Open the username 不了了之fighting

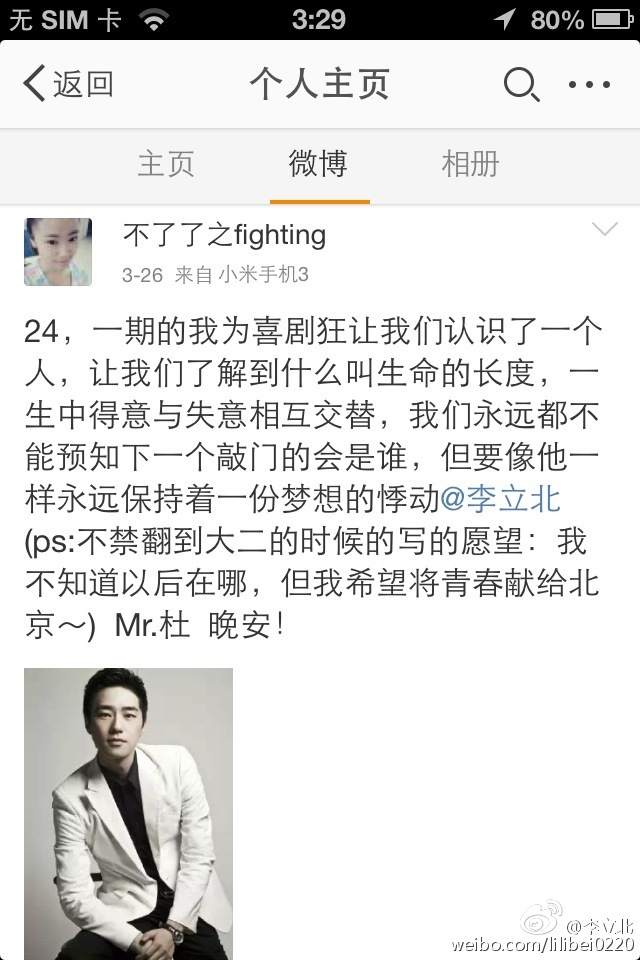point(224,236)
